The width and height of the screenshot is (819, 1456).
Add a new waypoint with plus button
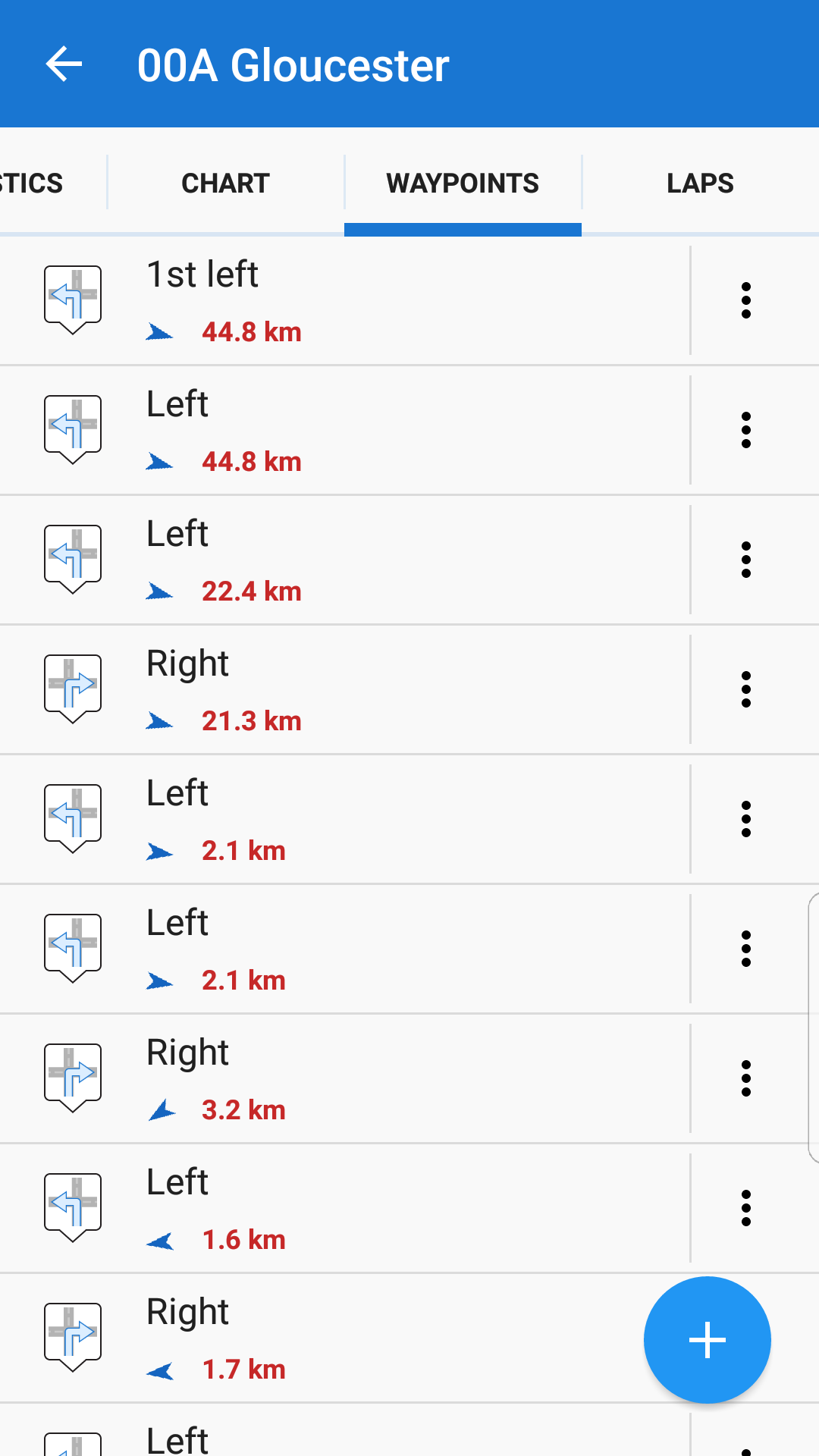pos(707,1340)
